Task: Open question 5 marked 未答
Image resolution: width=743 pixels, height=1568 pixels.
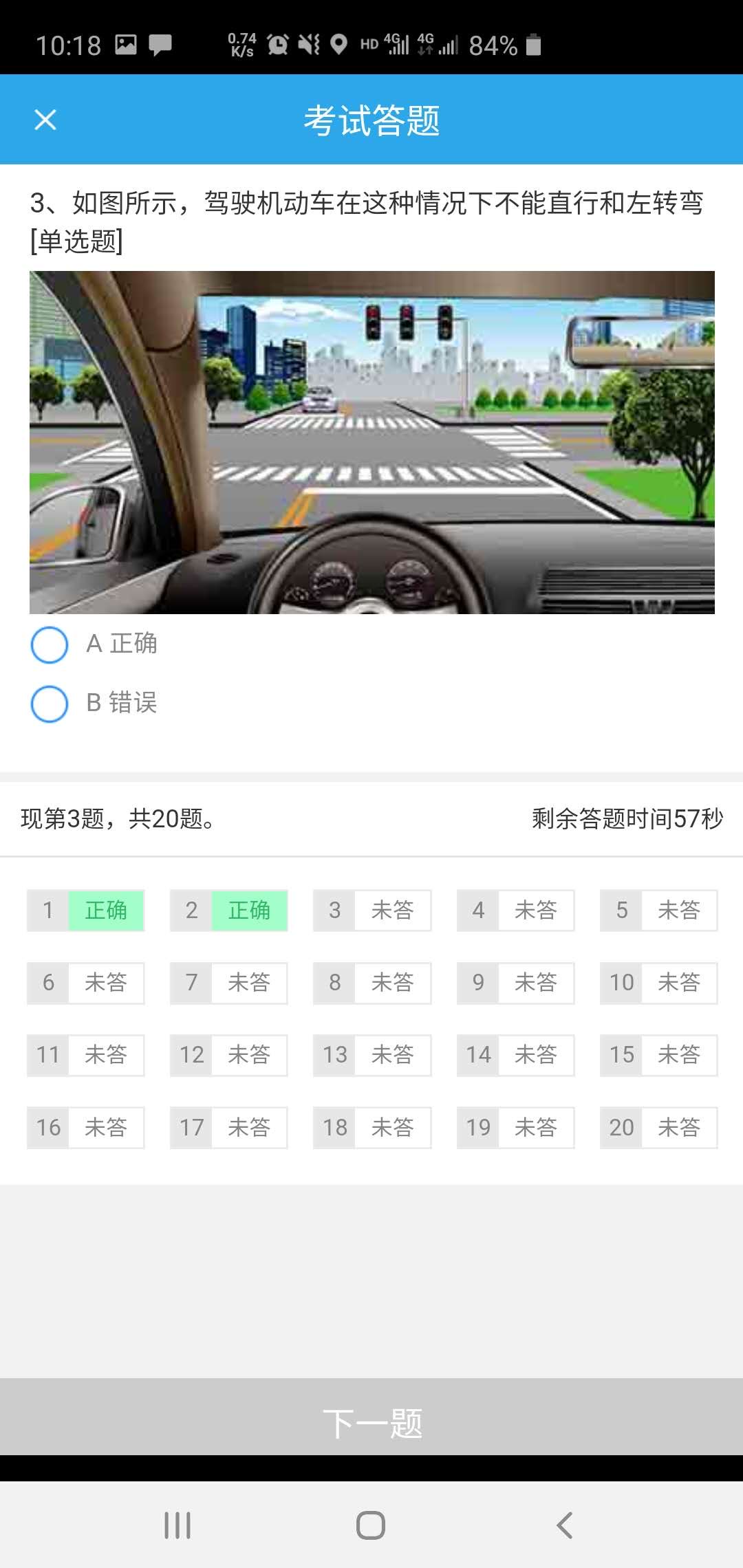Action: pos(659,910)
